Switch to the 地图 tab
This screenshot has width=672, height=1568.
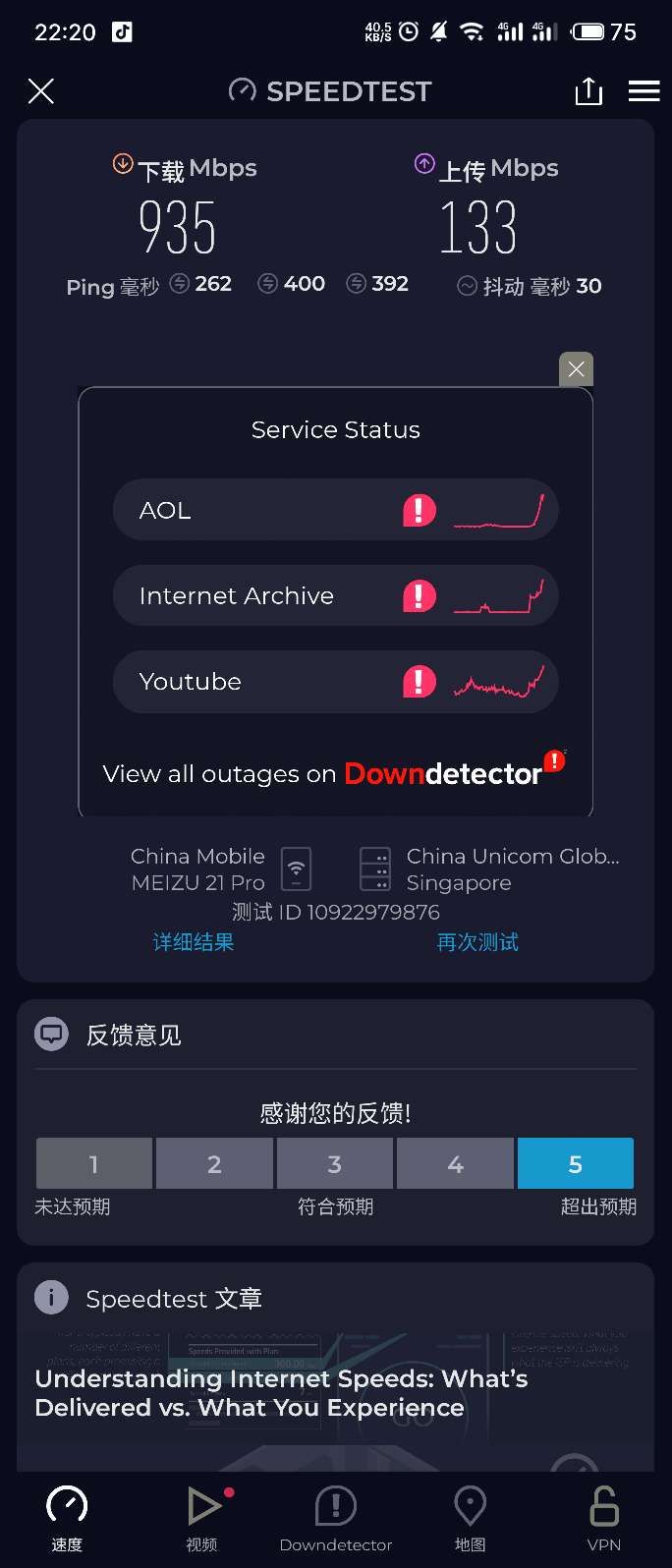coord(470,1518)
